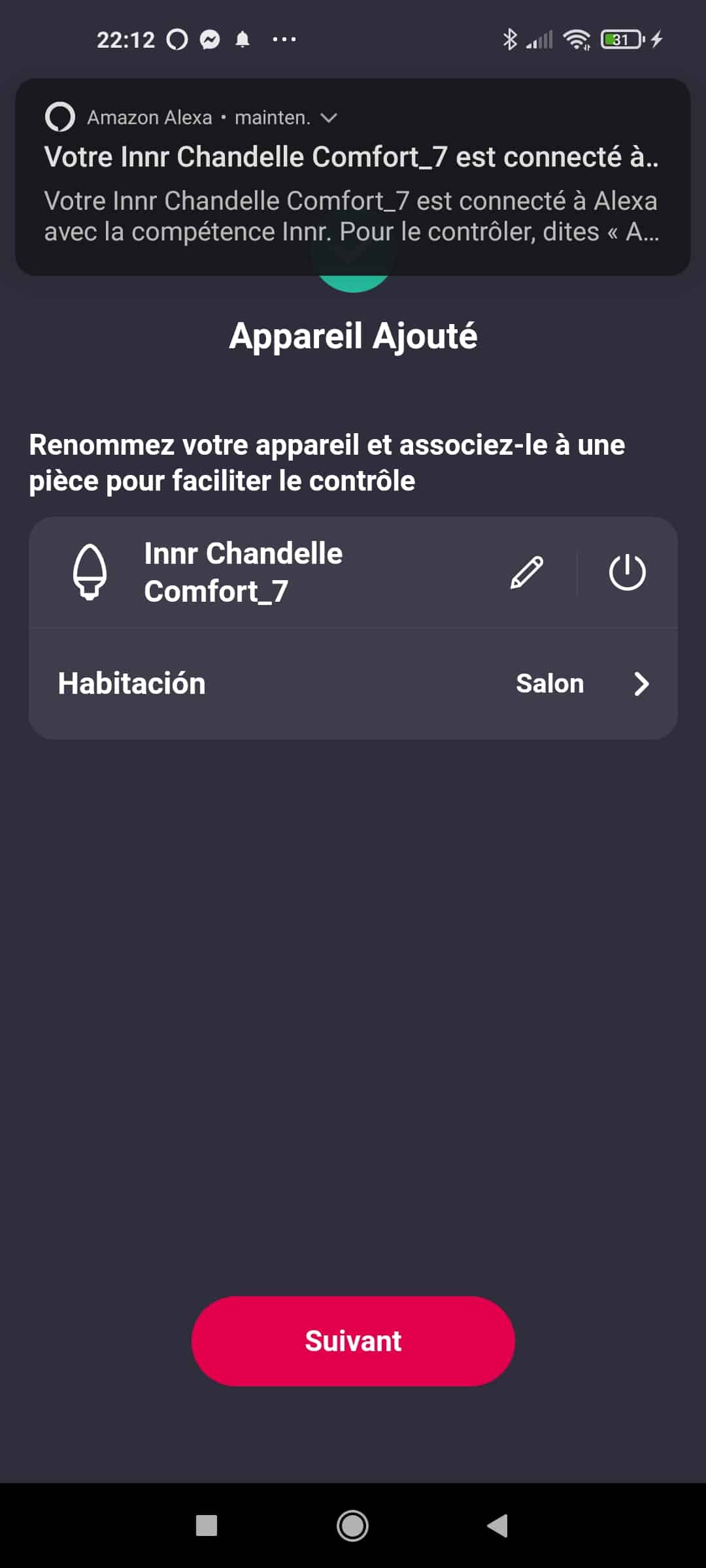
Task: Continue with the Suivant button
Action: (x=353, y=1341)
